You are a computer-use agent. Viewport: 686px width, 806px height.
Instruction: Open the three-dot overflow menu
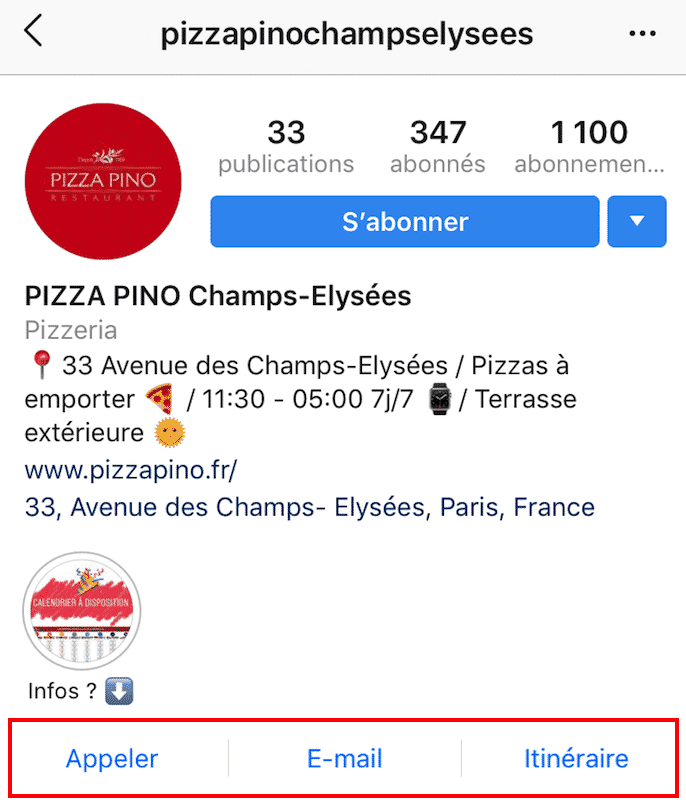tap(642, 34)
